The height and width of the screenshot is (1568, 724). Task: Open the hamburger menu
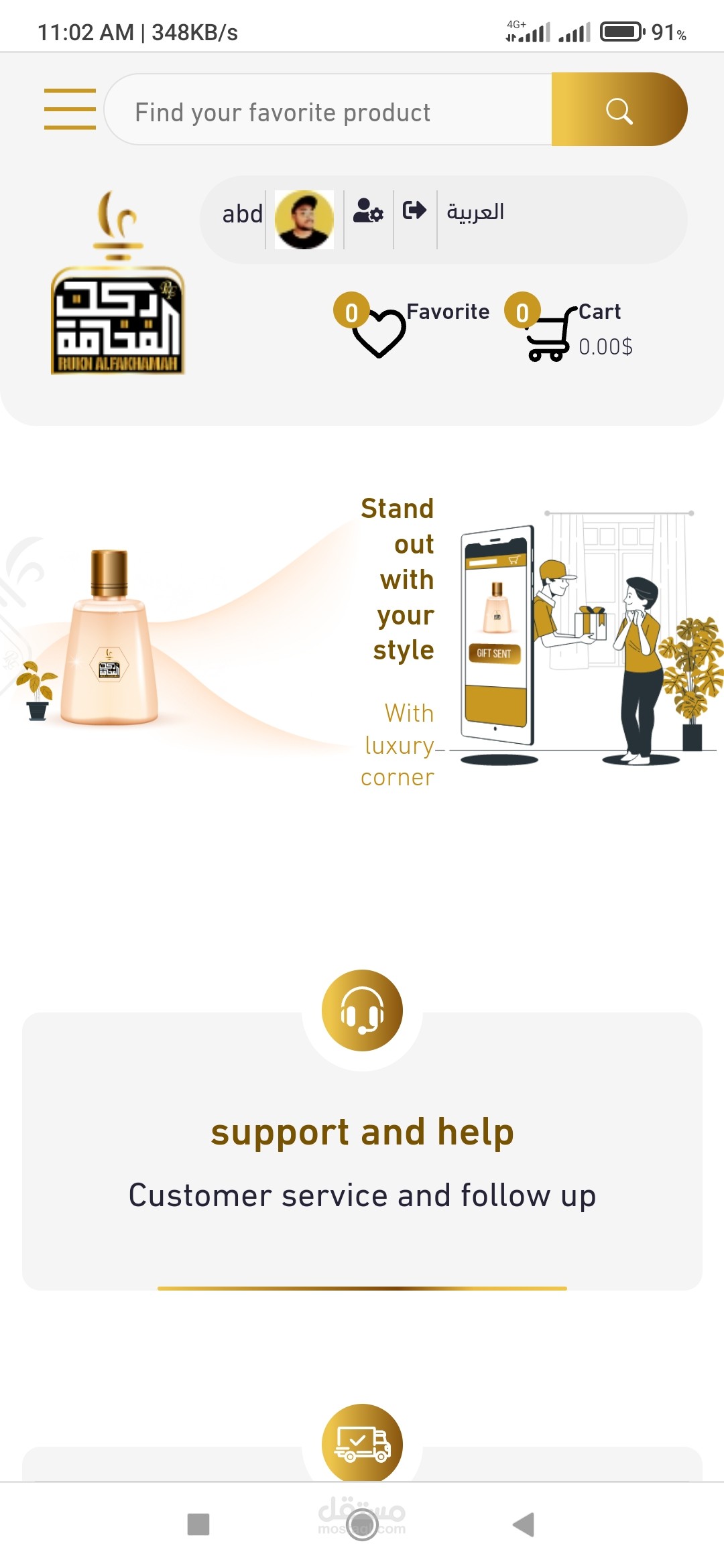(x=70, y=109)
